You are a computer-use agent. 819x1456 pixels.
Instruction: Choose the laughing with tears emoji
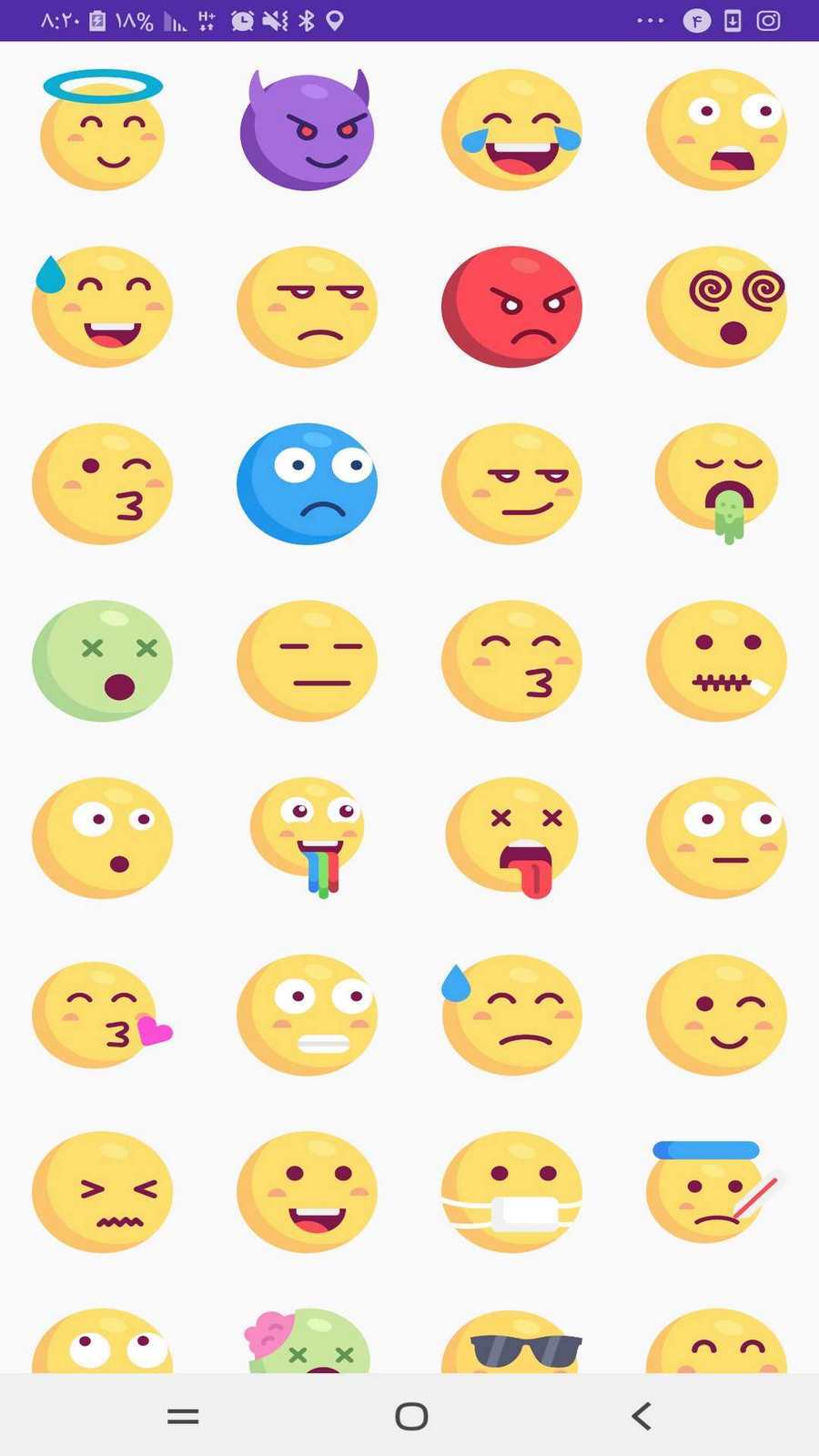[511, 130]
